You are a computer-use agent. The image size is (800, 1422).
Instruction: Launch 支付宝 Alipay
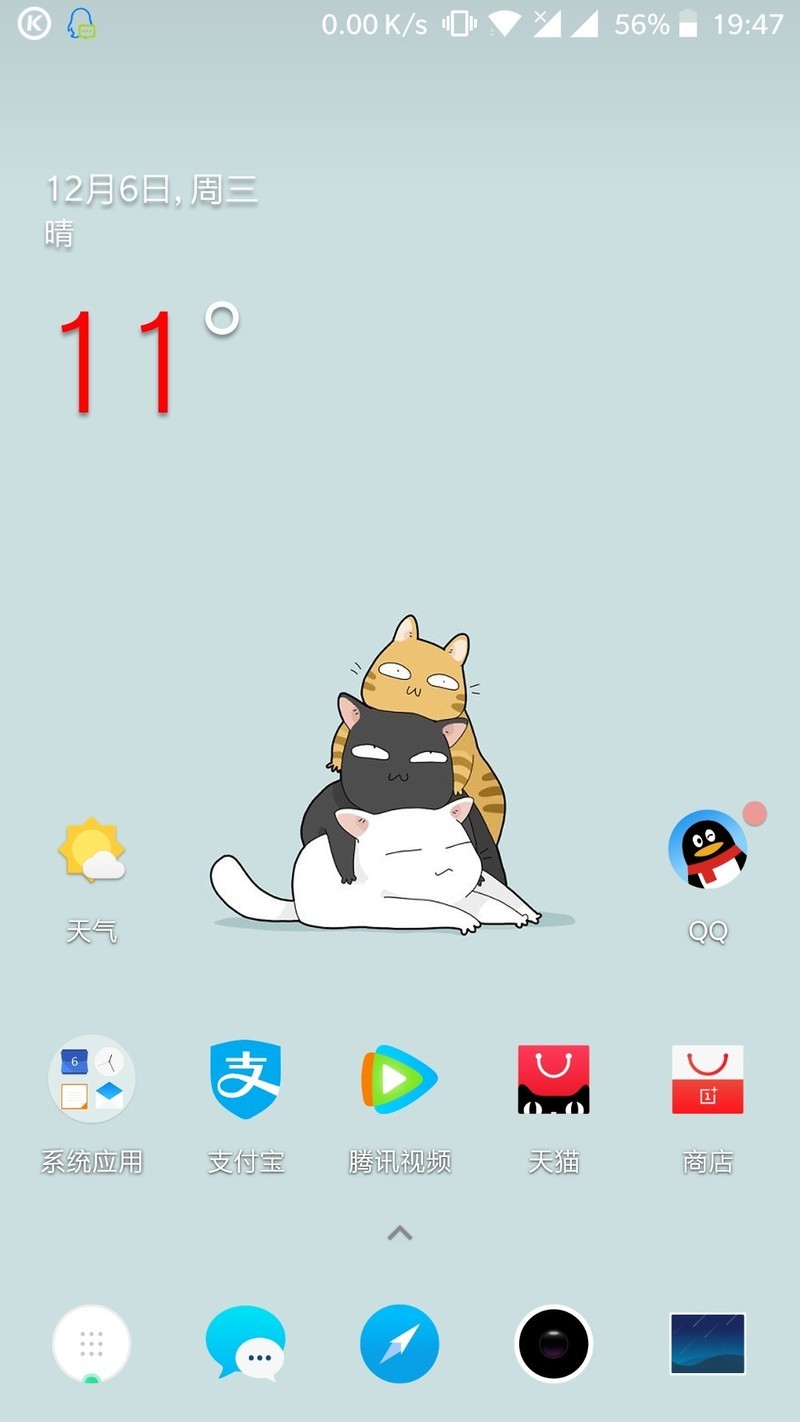(246, 1080)
